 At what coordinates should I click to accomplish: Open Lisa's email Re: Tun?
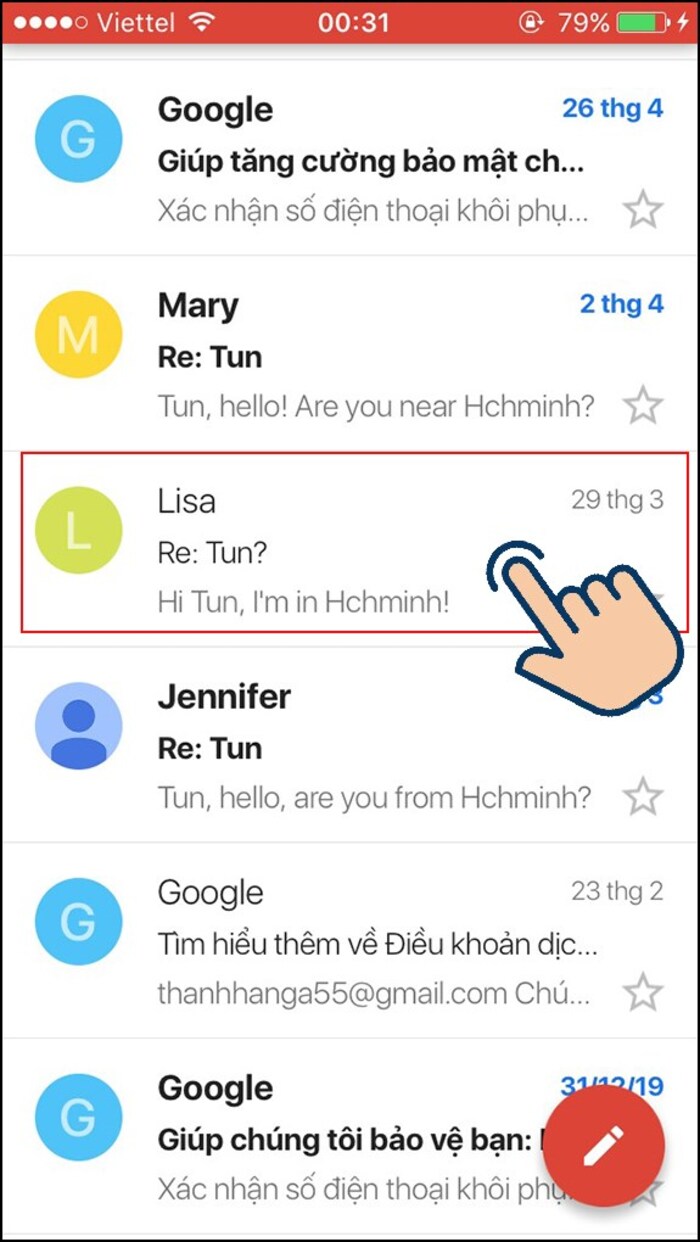point(350,548)
